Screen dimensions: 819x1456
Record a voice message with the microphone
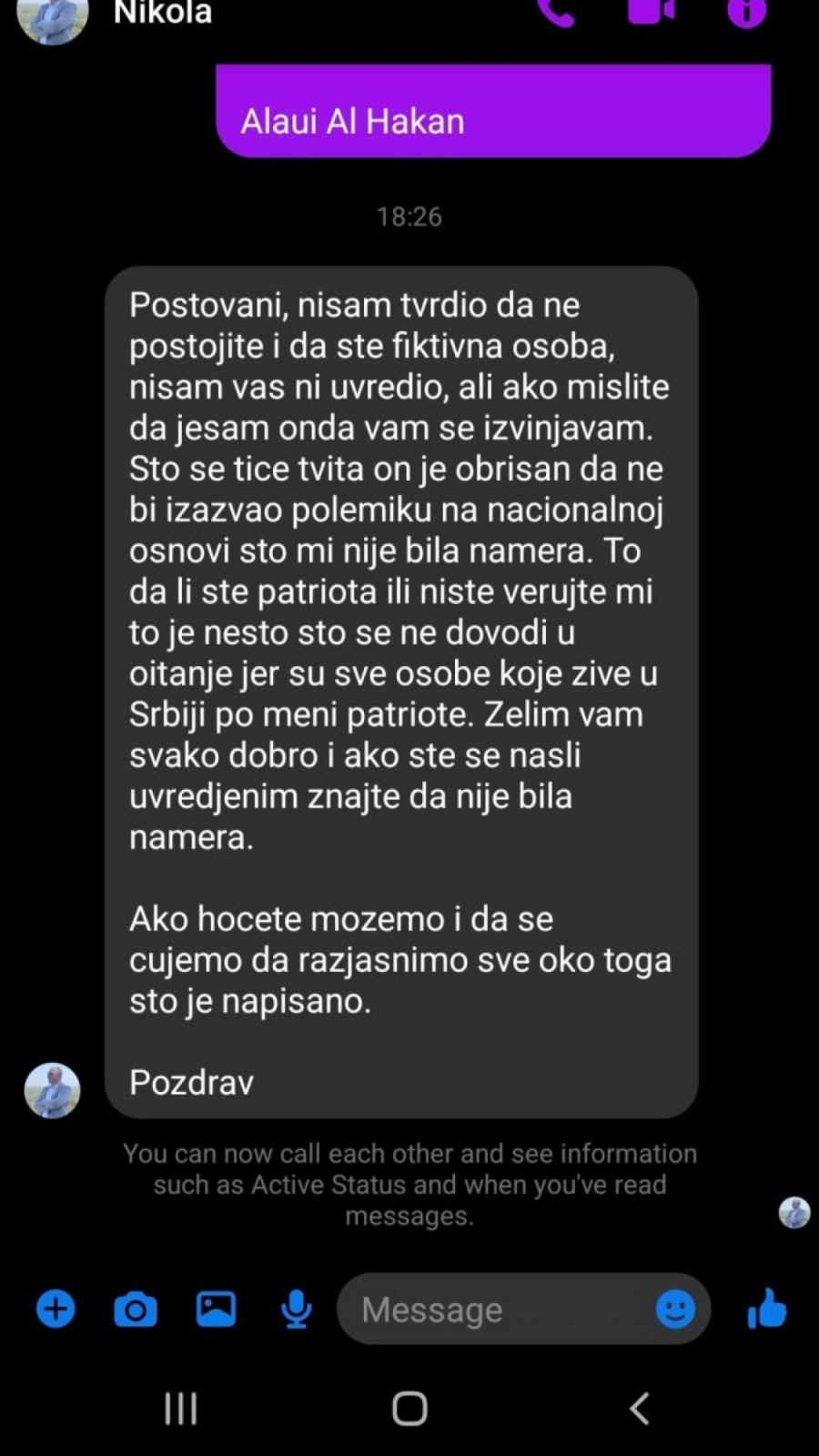297,1309
